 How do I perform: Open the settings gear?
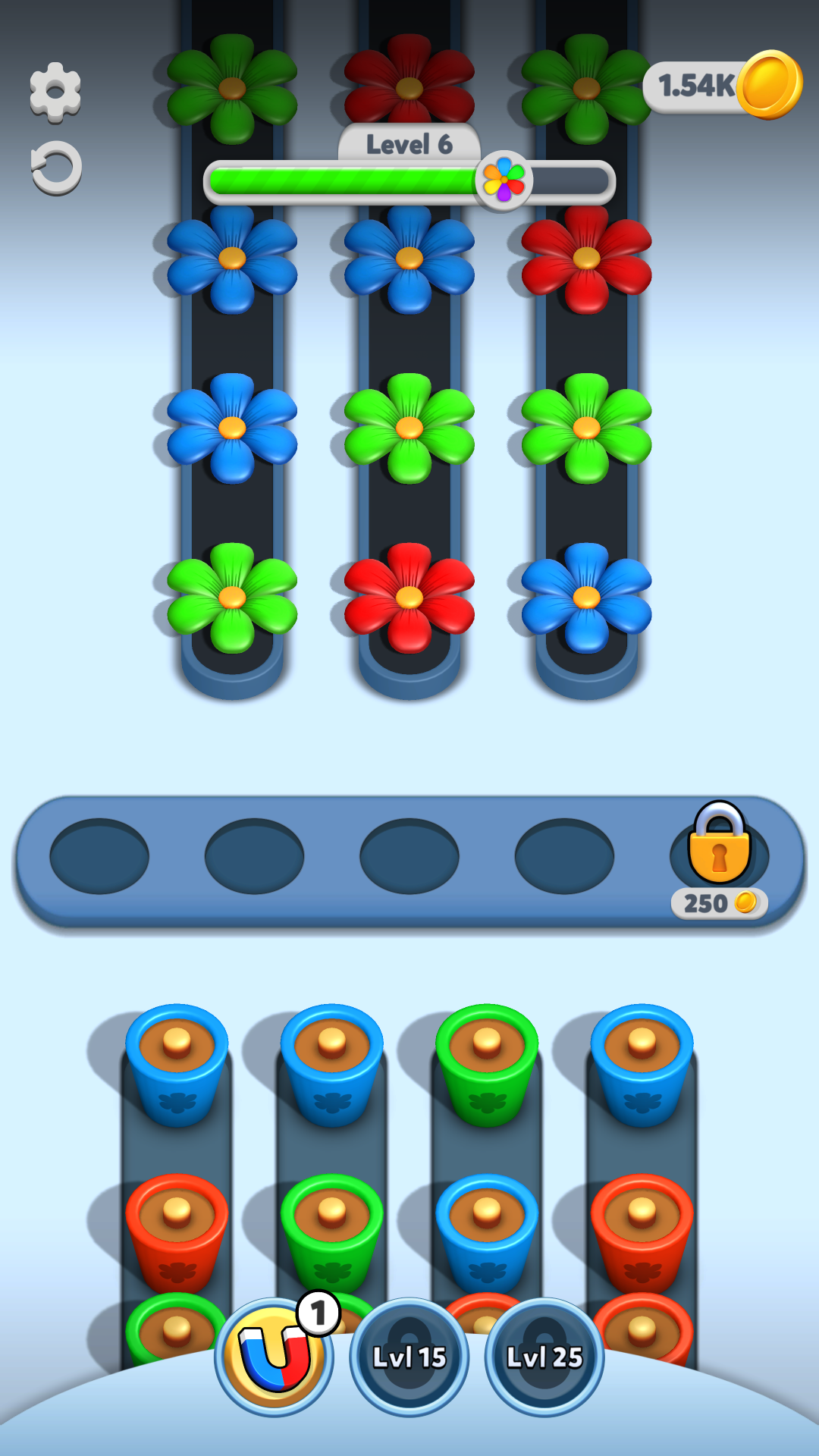tap(55, 91)
